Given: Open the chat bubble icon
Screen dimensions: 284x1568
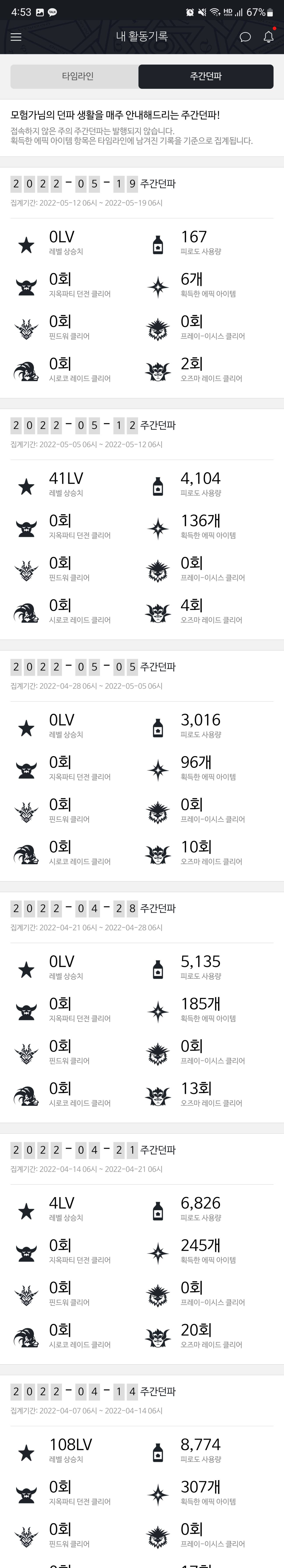Looking at the screenshot, I should pos(245,37).
